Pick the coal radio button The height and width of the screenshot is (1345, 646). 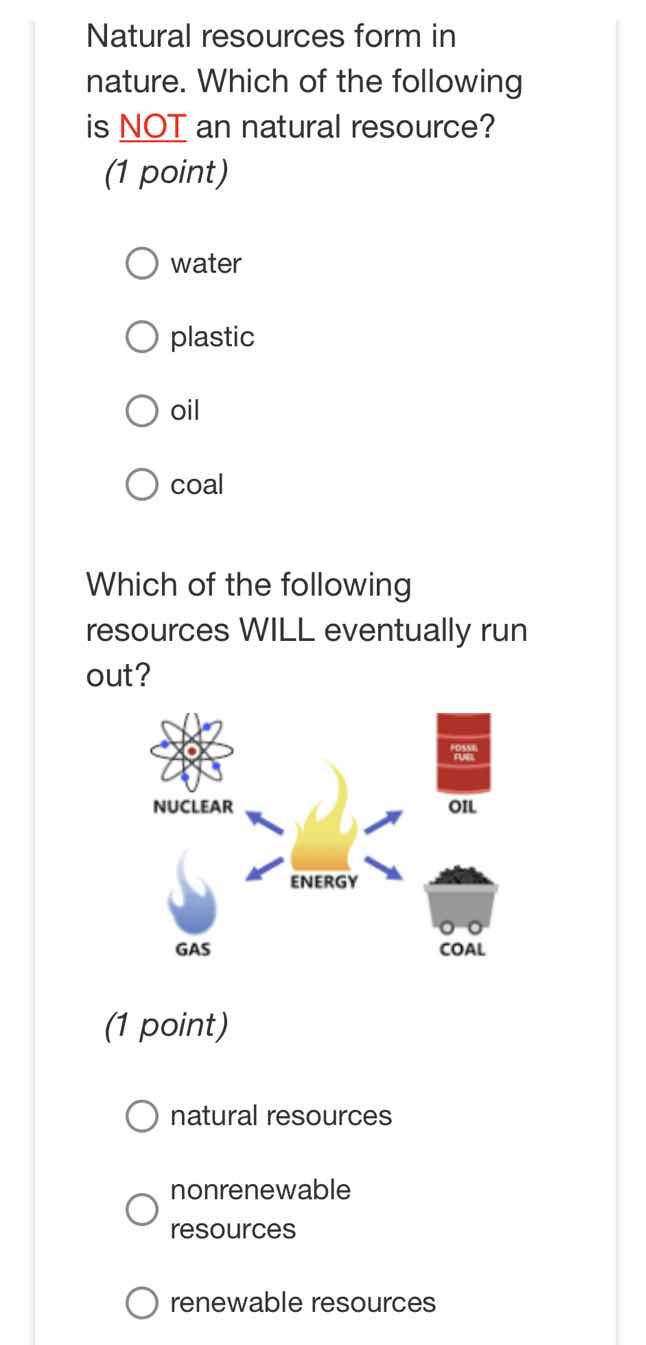[x=142, y=485]
